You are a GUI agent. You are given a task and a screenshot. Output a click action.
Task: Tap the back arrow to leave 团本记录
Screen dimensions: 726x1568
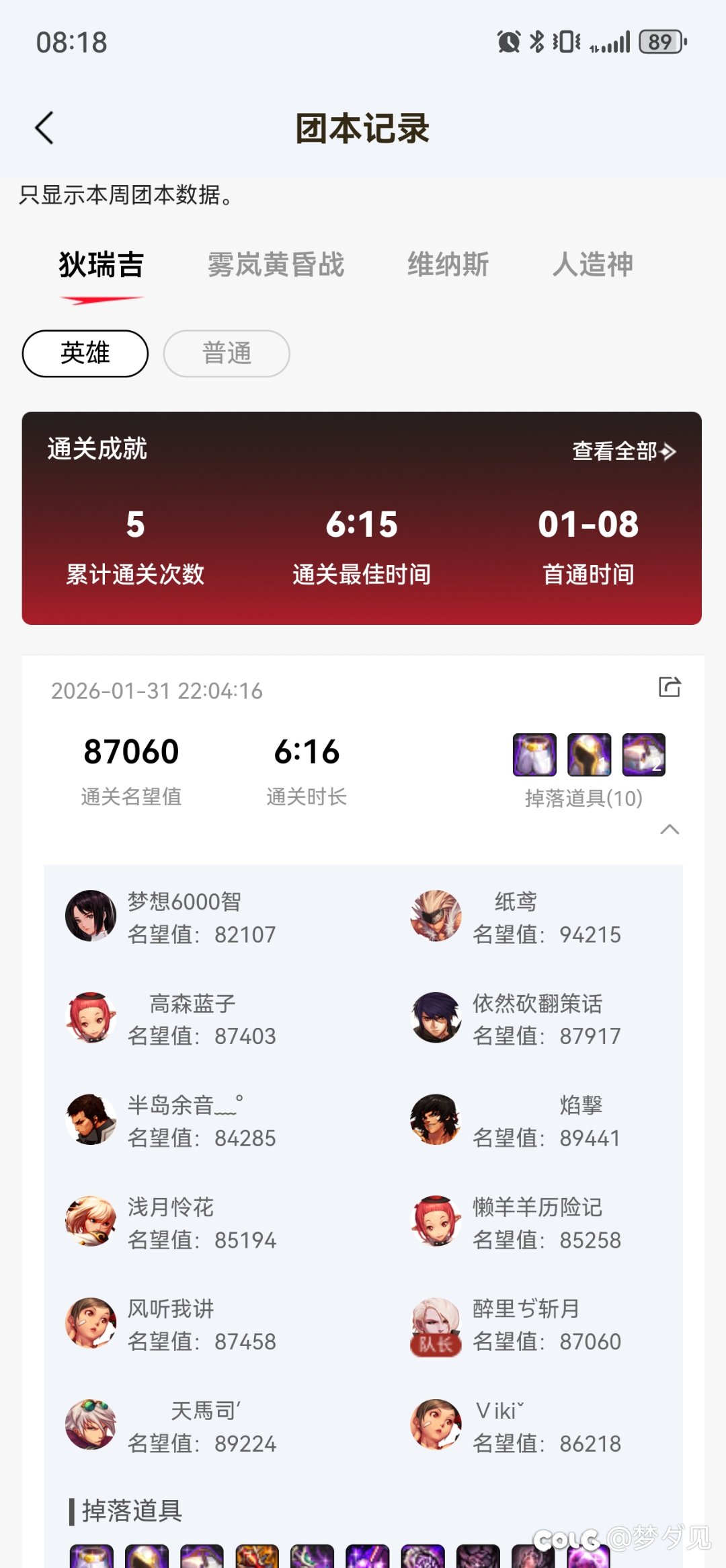[43, 126]
